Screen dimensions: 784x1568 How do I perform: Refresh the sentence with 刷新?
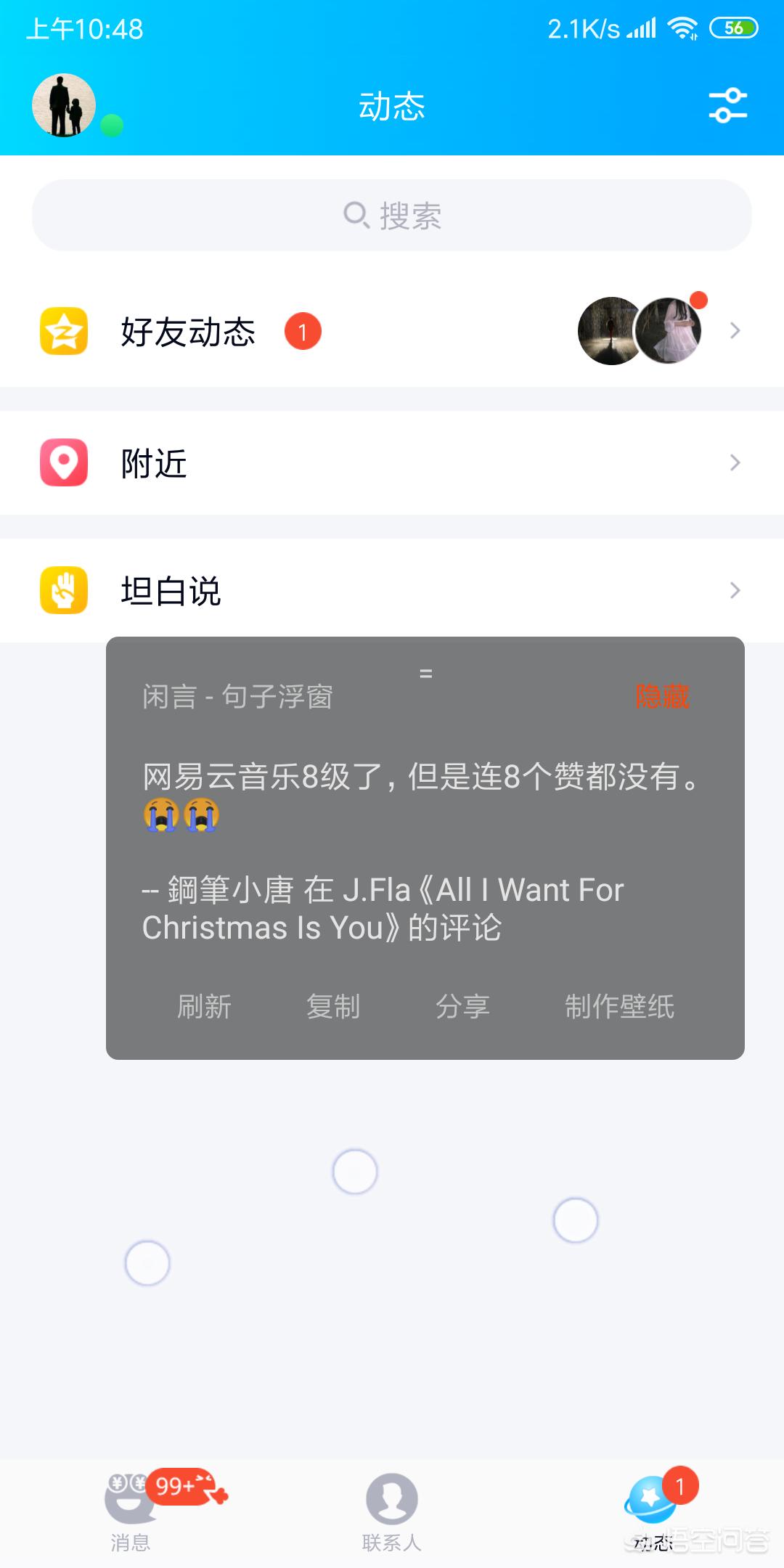[x=204, y=1006]
